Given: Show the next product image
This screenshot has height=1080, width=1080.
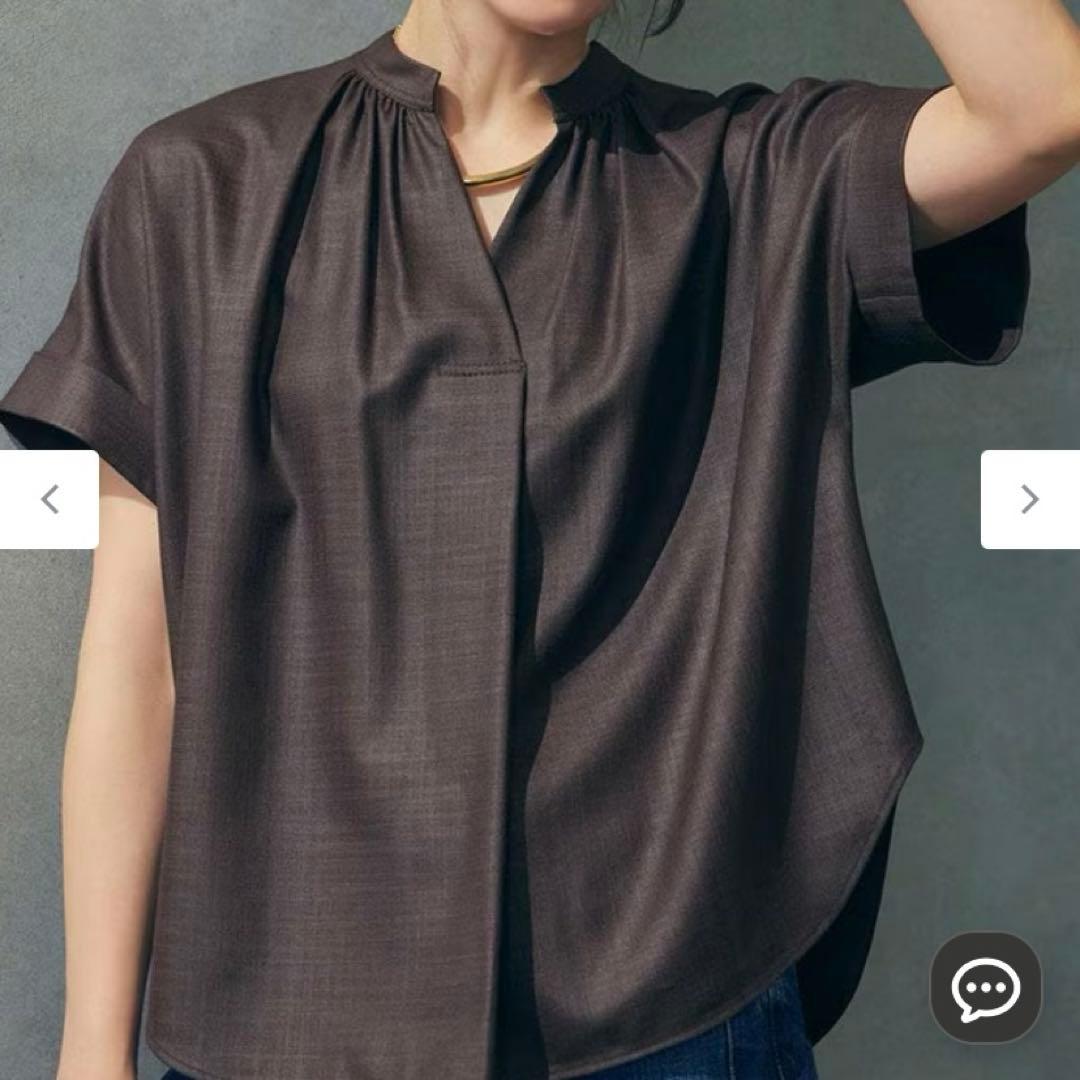Looking at the screenshot, I should click(x=1030, y=499).
